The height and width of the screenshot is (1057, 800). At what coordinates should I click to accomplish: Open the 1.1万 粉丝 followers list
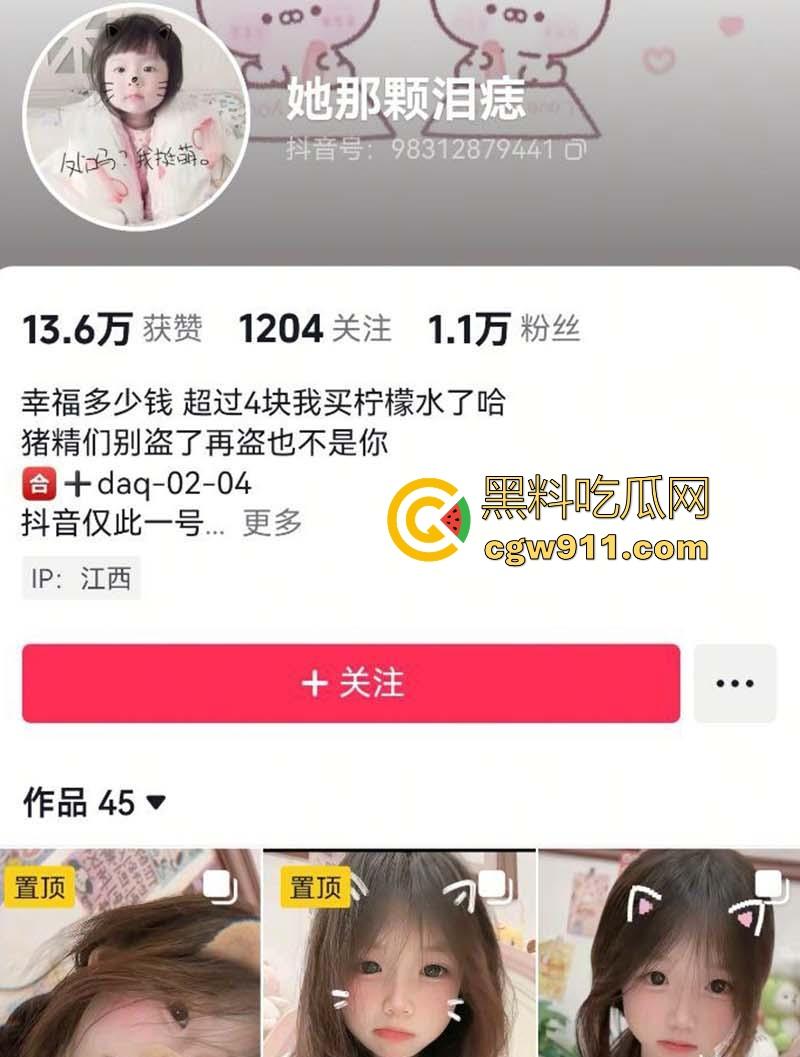click(504, 329)
